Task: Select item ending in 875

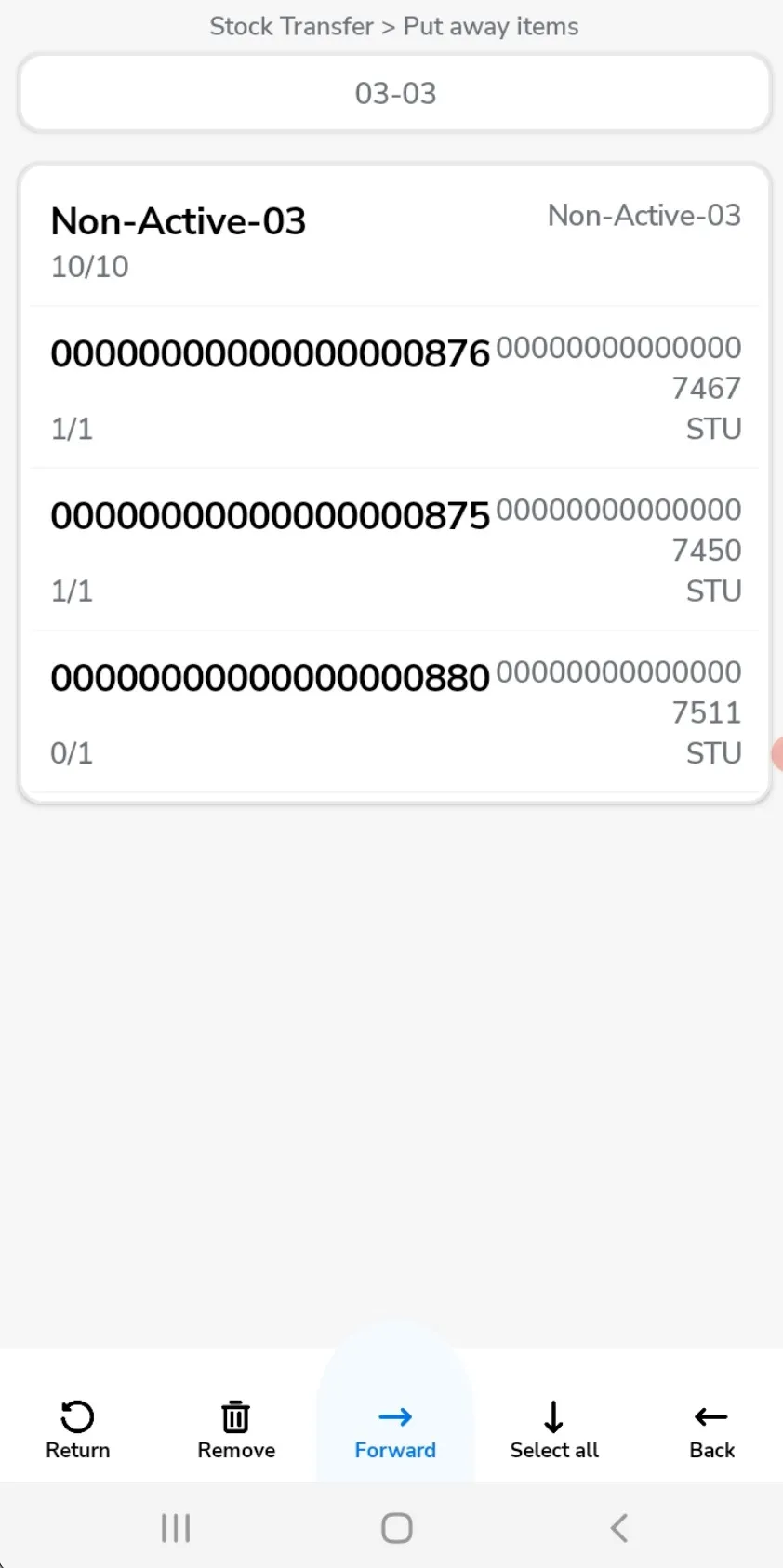Action: (395, 550)
